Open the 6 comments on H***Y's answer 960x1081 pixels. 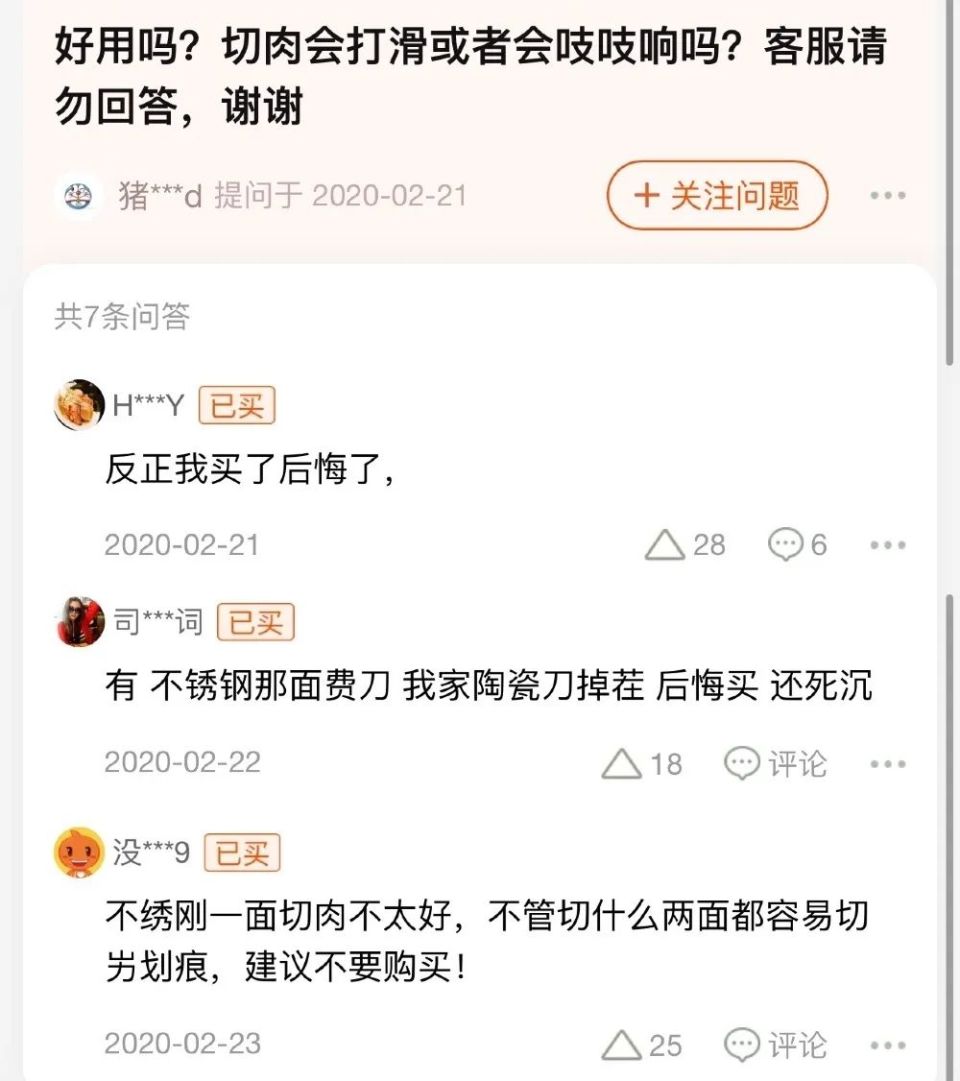[795, 545]
